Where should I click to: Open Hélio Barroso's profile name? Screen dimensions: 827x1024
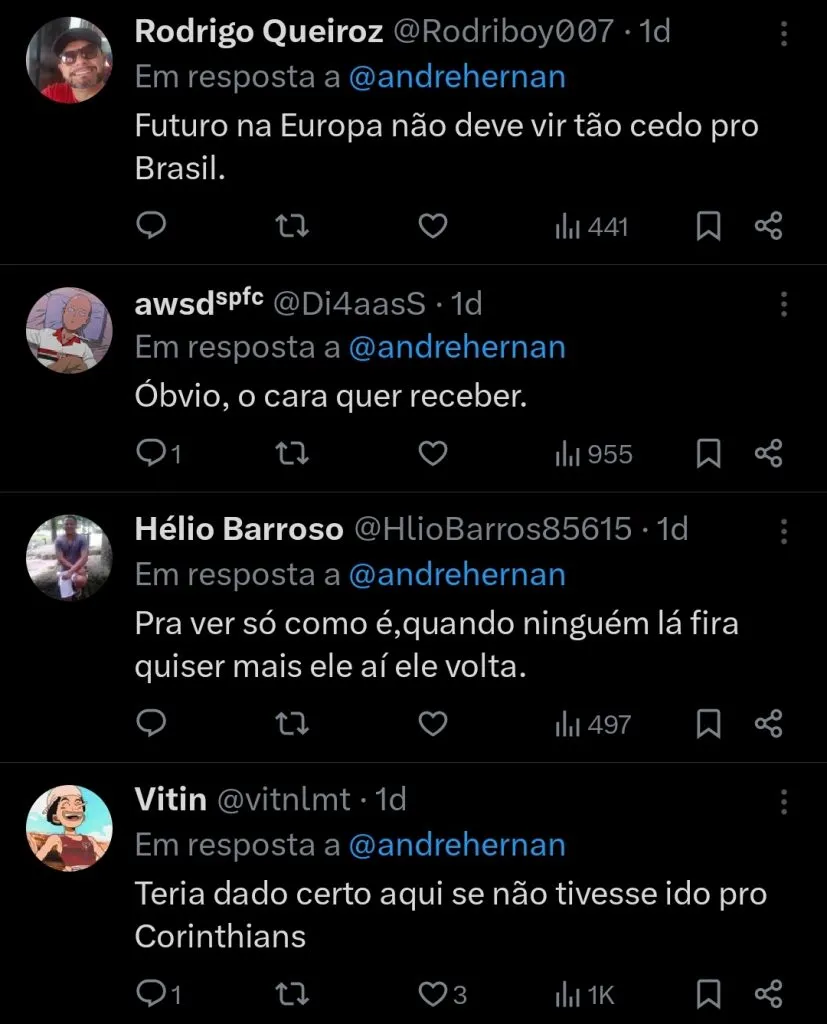[x=240, y=528]
